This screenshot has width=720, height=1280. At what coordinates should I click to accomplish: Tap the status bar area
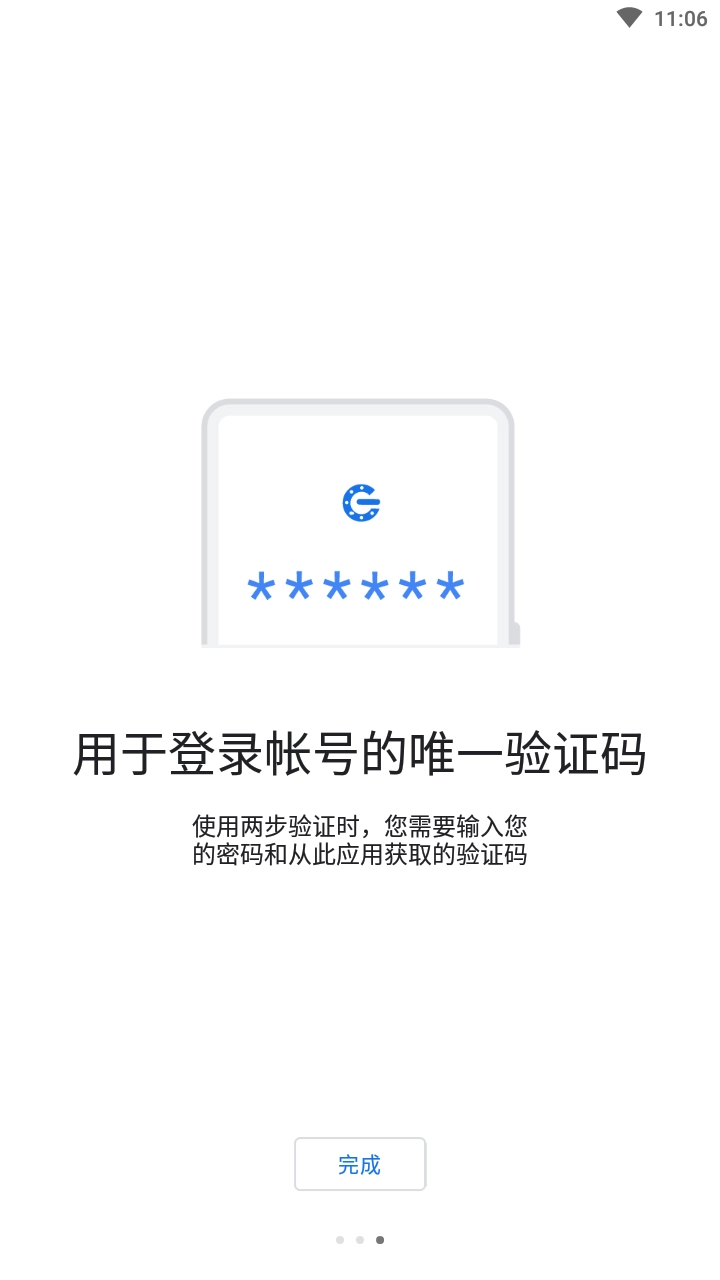360,17
